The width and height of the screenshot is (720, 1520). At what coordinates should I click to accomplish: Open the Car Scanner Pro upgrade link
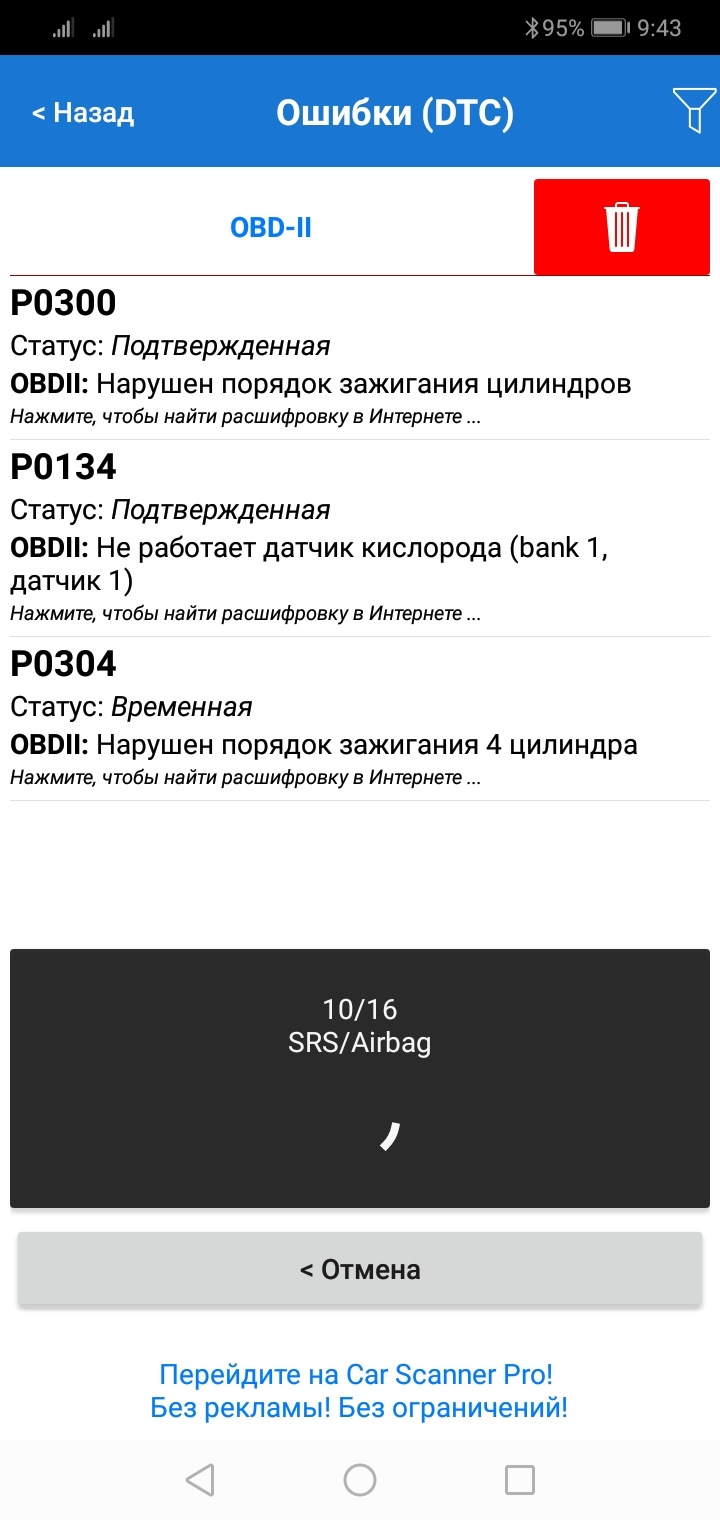[x=358, y=1391]
